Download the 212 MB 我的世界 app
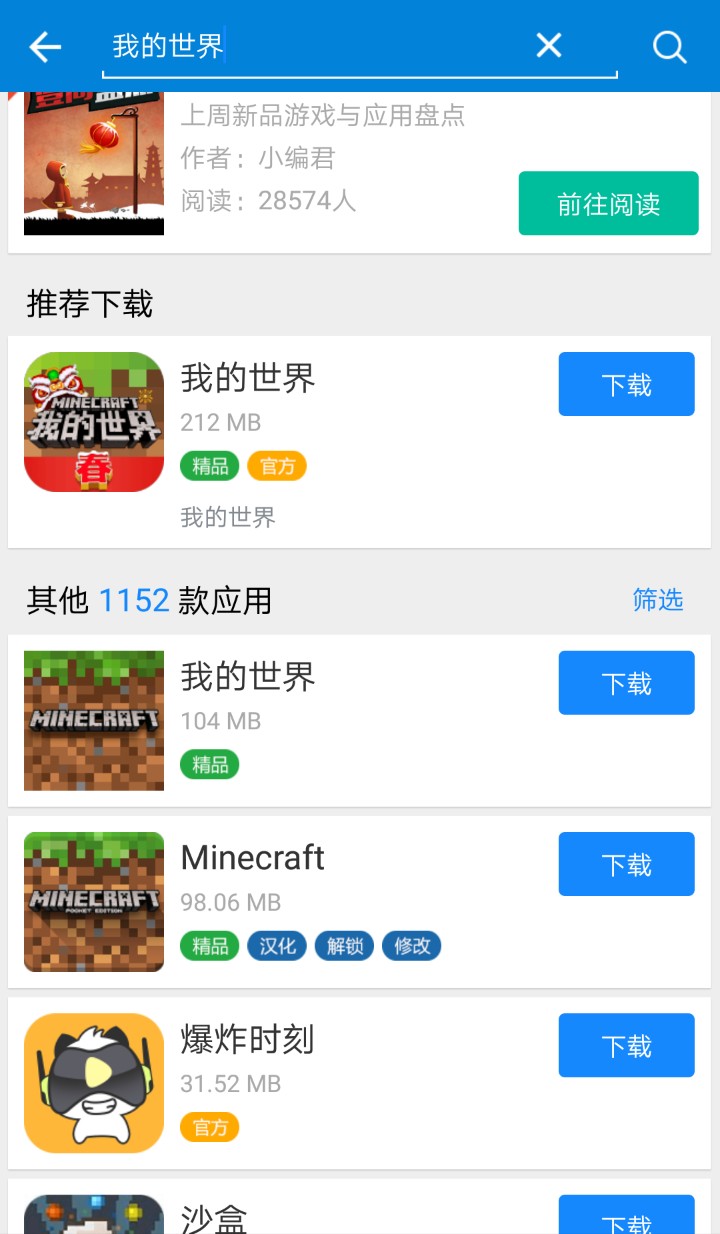Screen dimensions: 720x1234 click(x=626, y=384)
